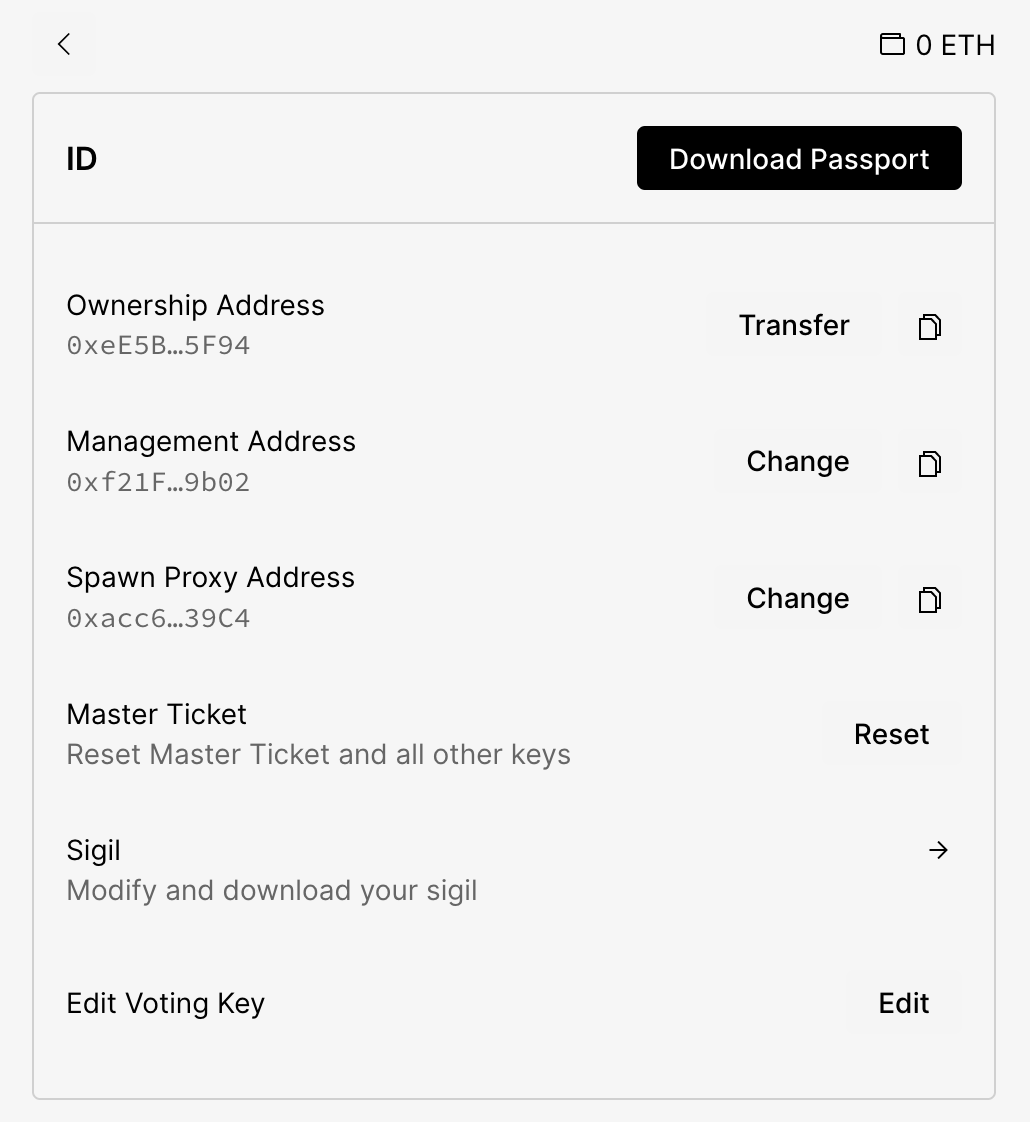Edit the Voting Key
Screen dimensions: 1030x1122
(x=903, y=1003)
